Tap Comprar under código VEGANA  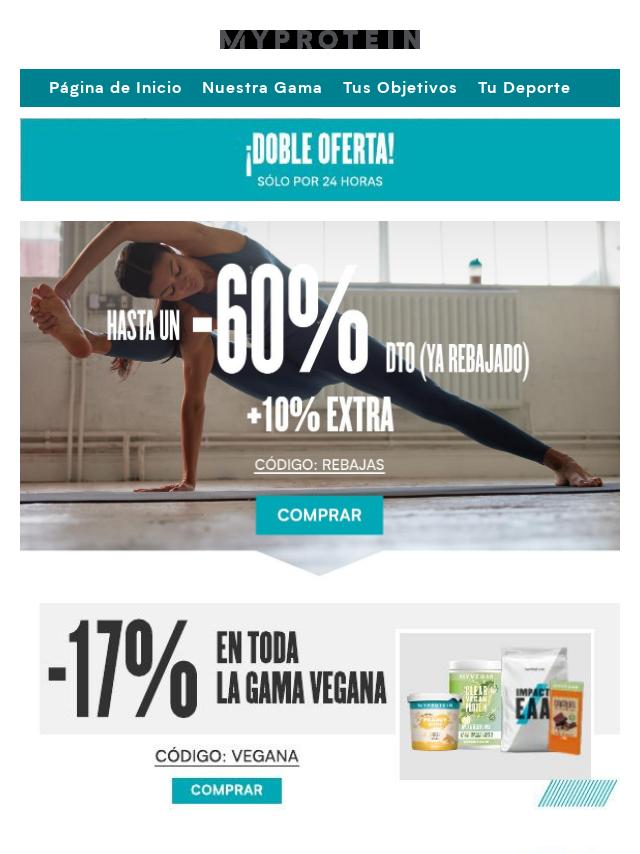[x=227, y=790]
